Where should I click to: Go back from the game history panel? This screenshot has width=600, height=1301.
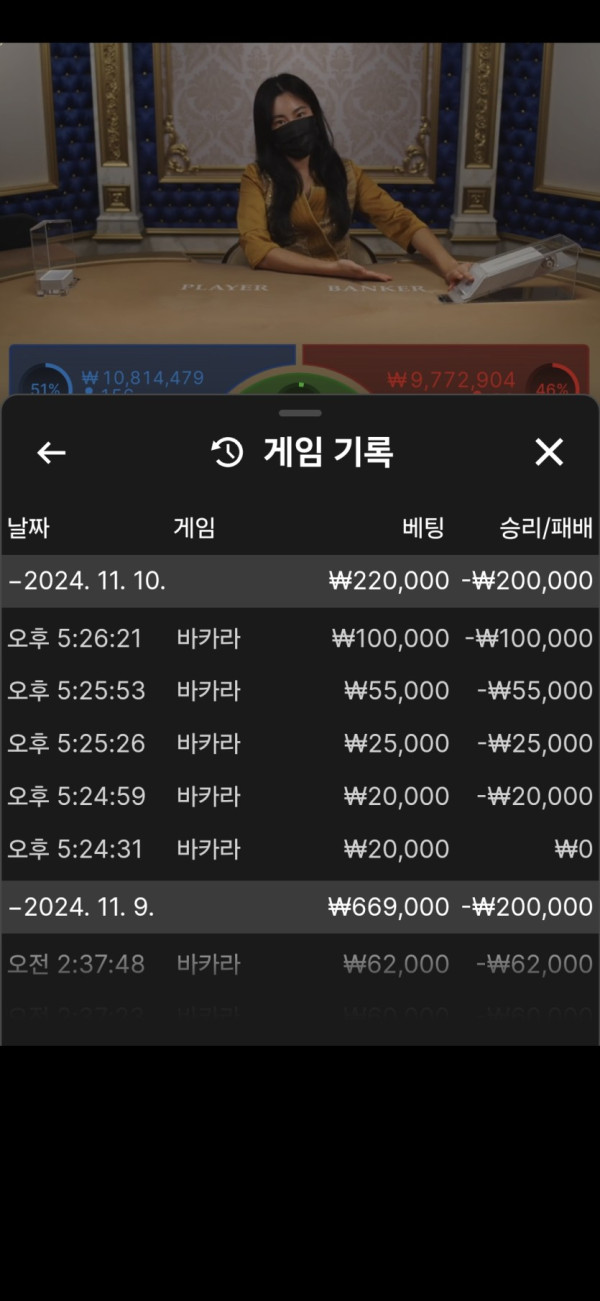(51, 453)
